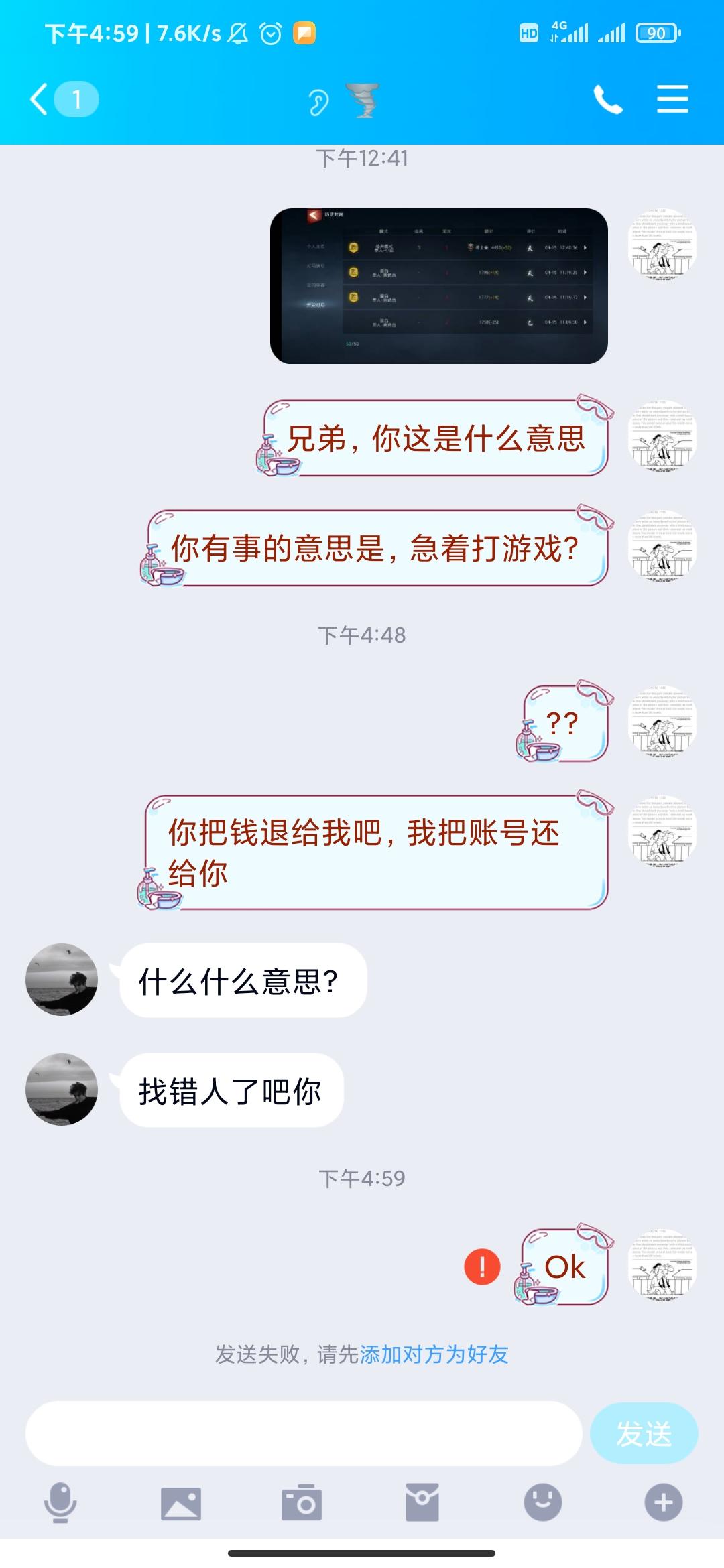Go back to the message list
The height and width of the screenshot is (1568, 724).
pyautogui.click(x=42, y=100)
